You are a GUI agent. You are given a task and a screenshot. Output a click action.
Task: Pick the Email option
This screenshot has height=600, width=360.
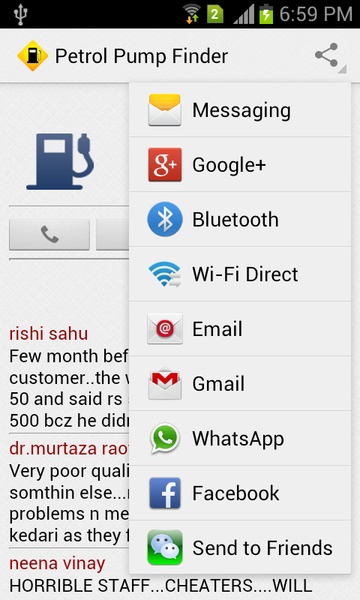tap(240, 329)
